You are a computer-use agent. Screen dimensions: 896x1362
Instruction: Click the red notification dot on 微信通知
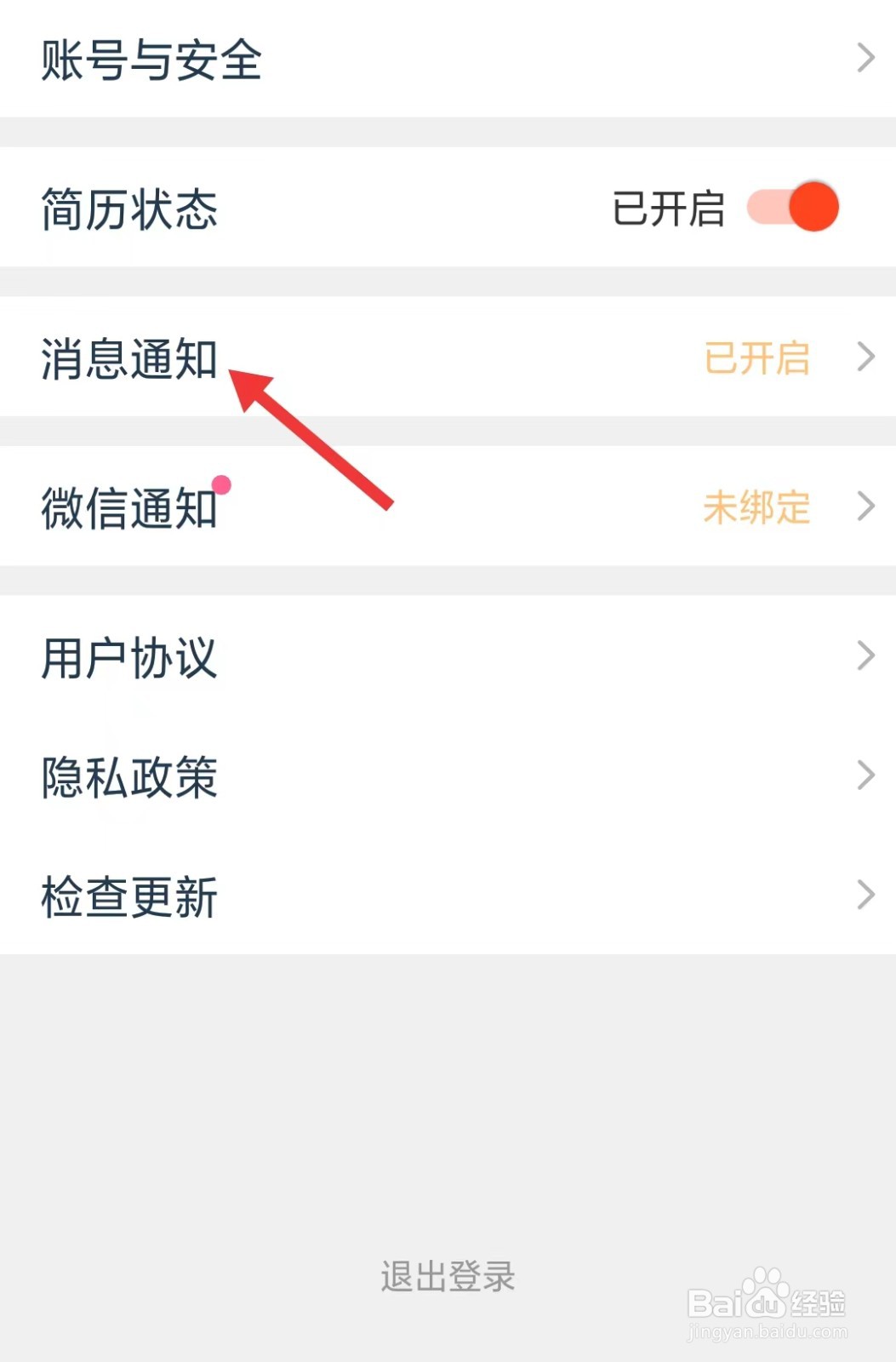223,485
